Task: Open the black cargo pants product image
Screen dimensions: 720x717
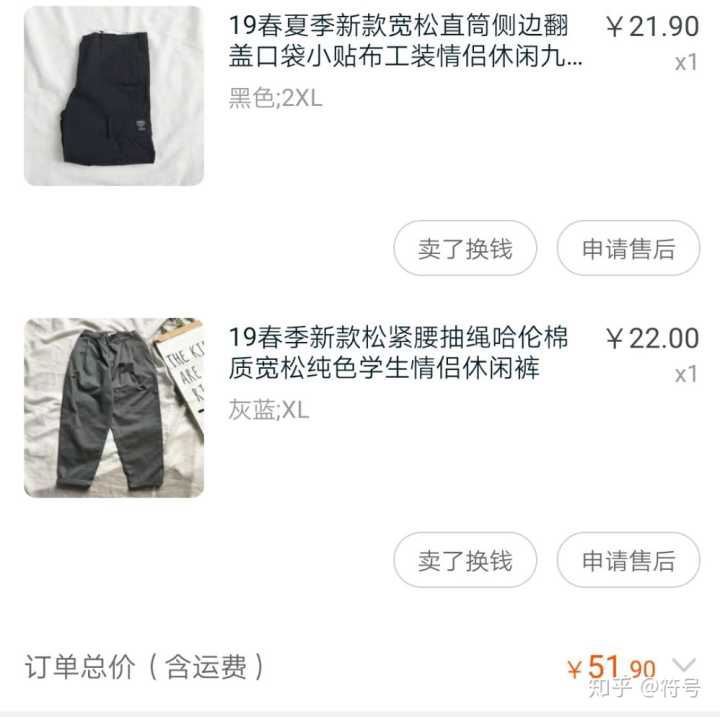Action: click(114, 96)
